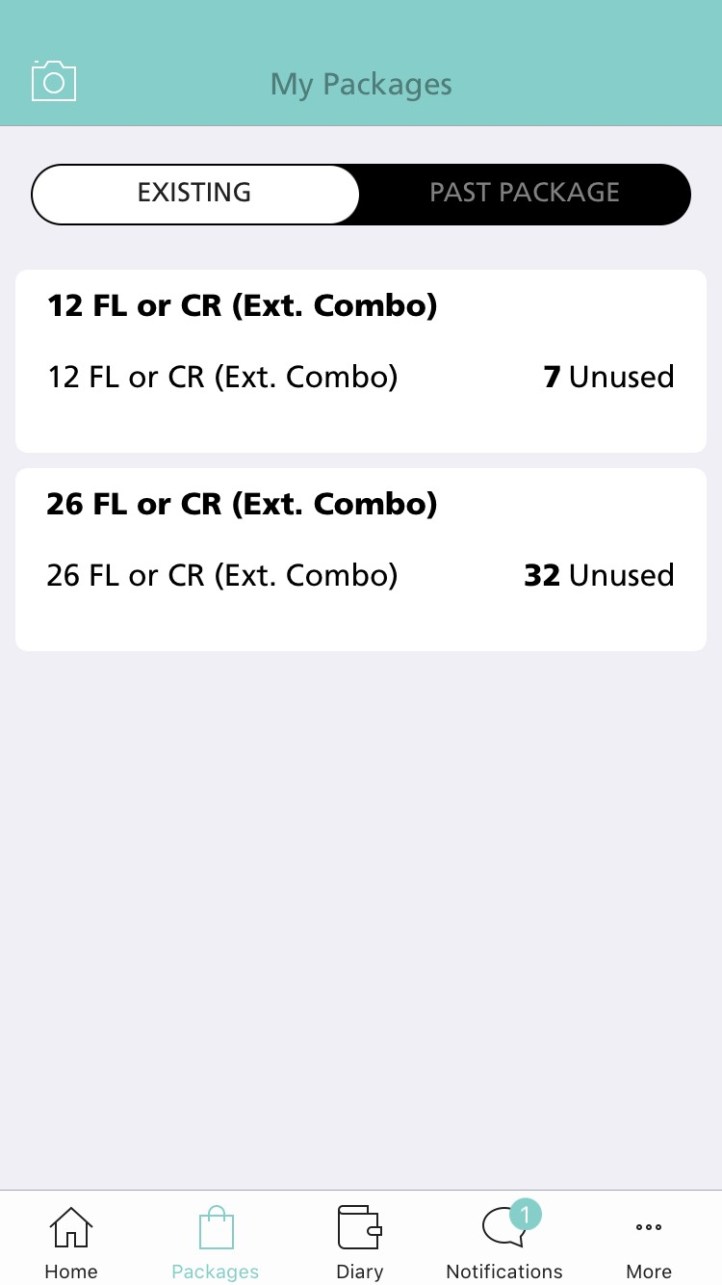This screenshot has height=1285, width=722.
Task: Toggle between EXISTING and PAST PACKAGE views
Action: coord(360,193)
